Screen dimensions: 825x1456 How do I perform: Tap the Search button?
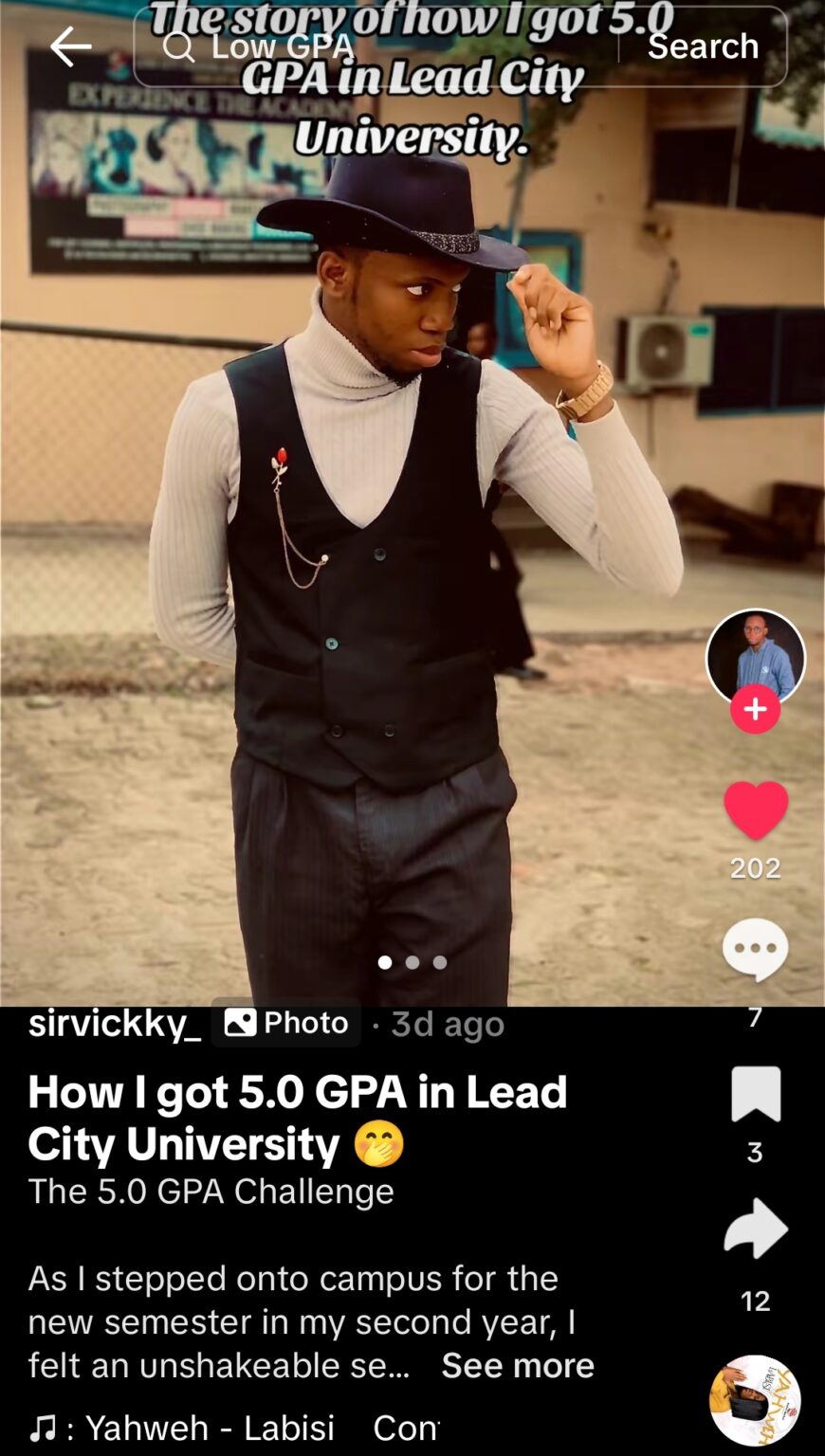(x=703, y=46)
